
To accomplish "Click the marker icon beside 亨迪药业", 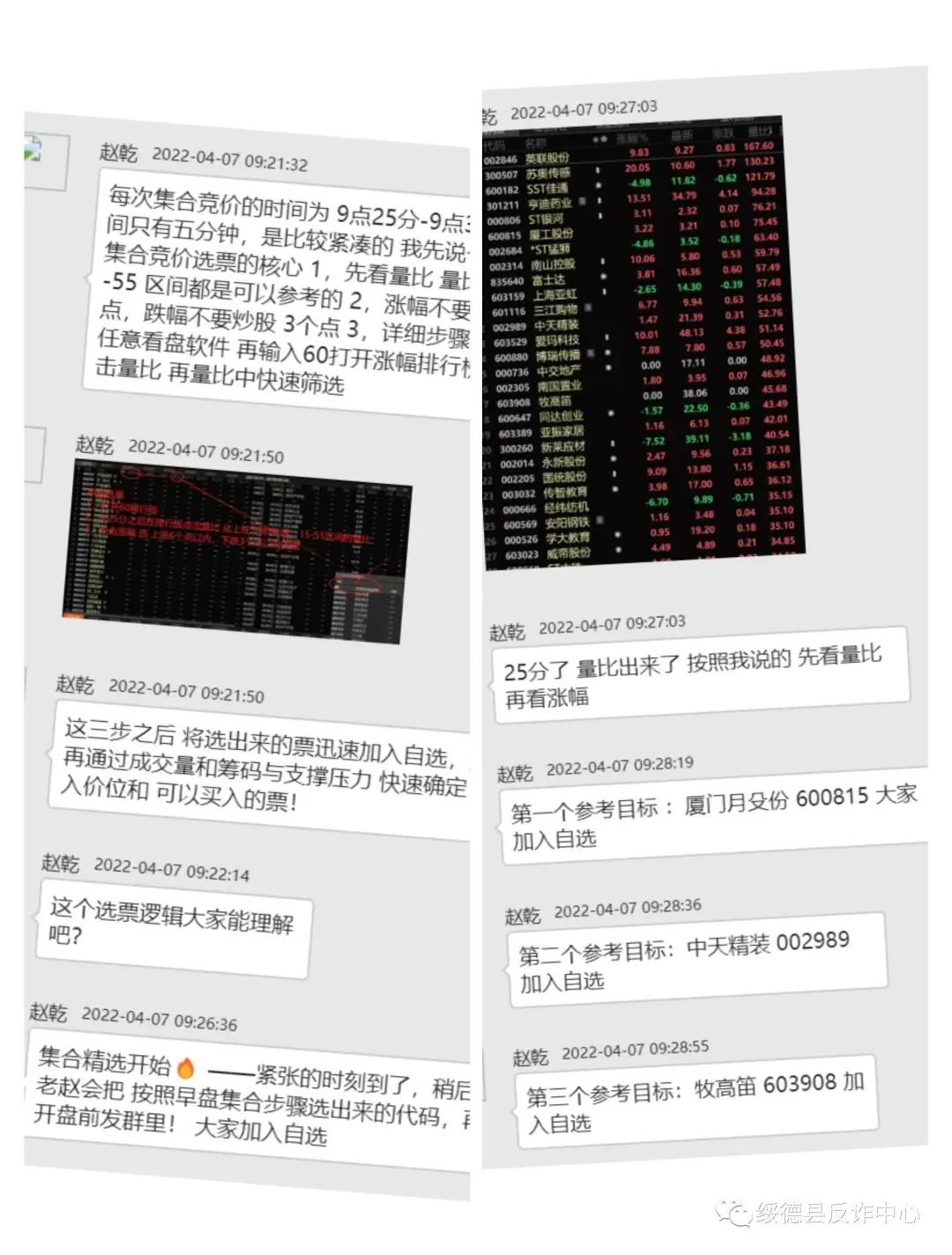I will pyautogui.click(x=599, y=200).
